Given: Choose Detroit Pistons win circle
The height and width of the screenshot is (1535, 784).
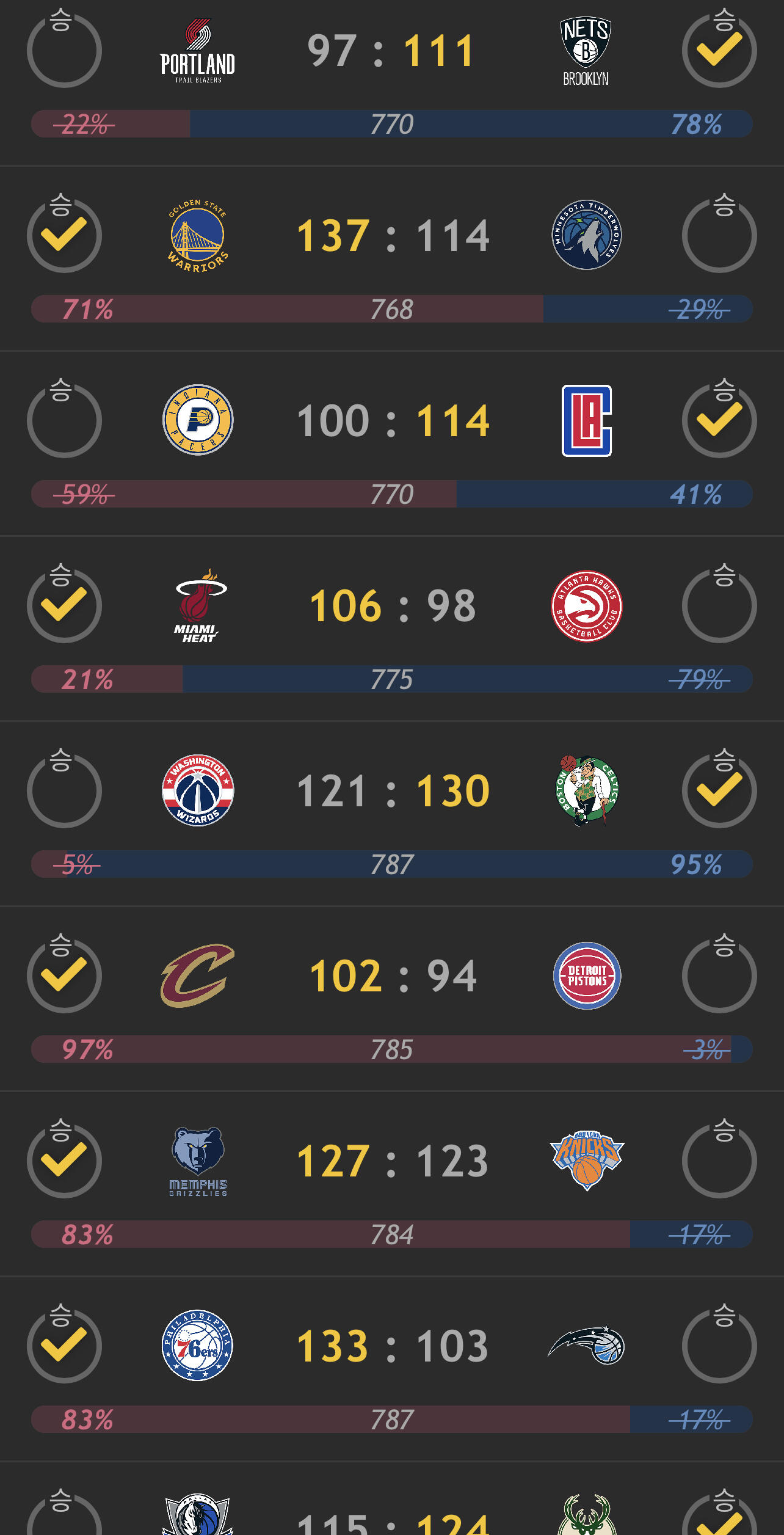Looking at the screenshot, I should click(x=719, y=974).
